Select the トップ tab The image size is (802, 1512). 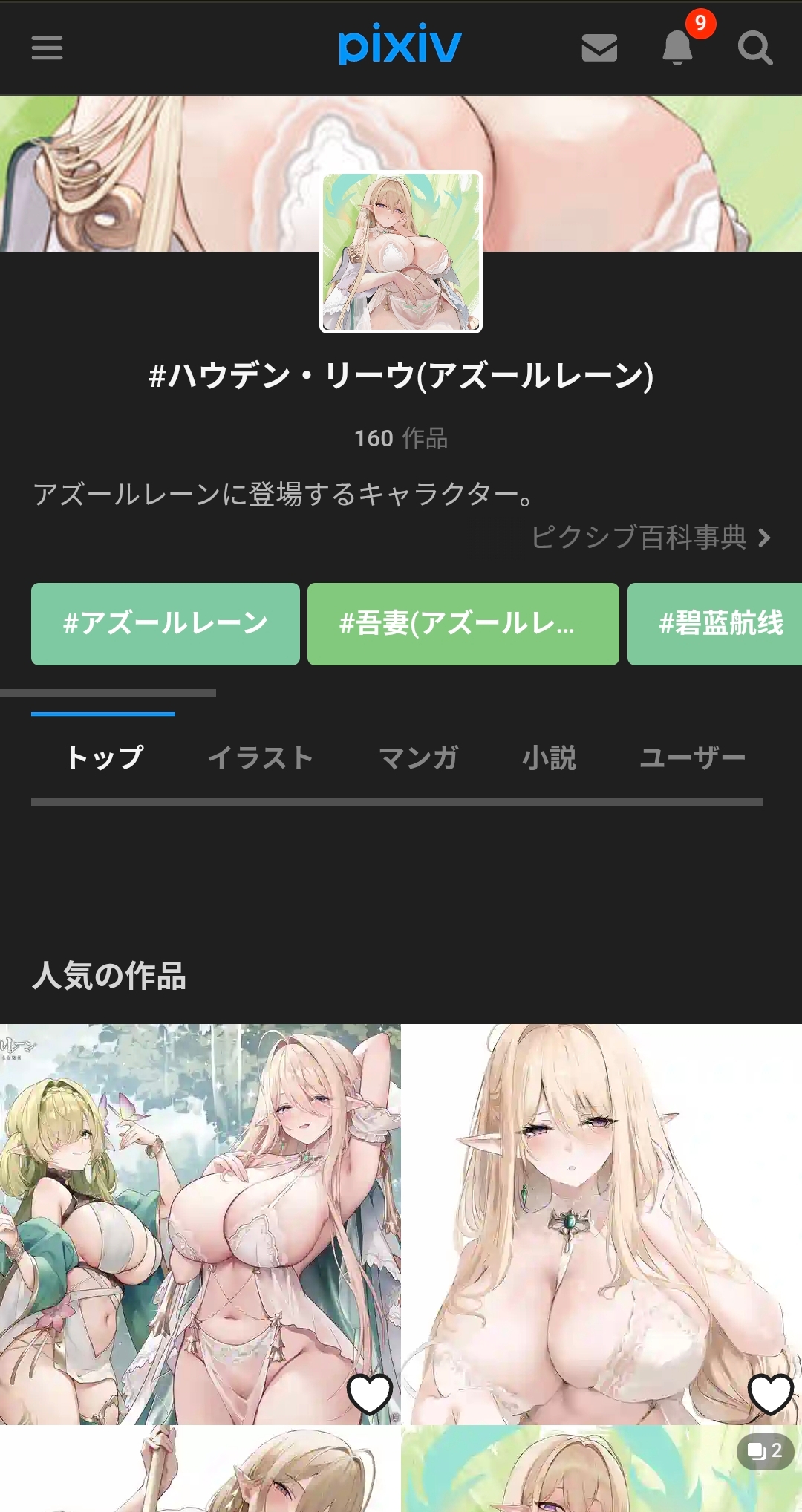104,757
